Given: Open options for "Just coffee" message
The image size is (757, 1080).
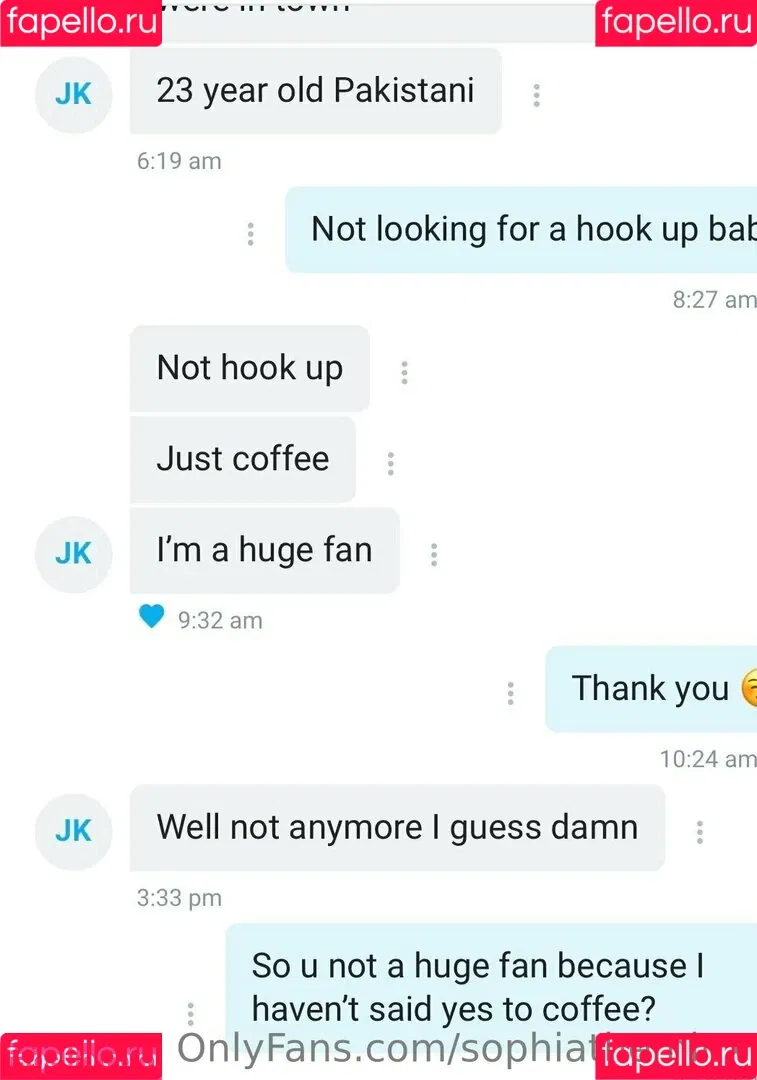Looking at the screenshot, I should tap(390, 463).
